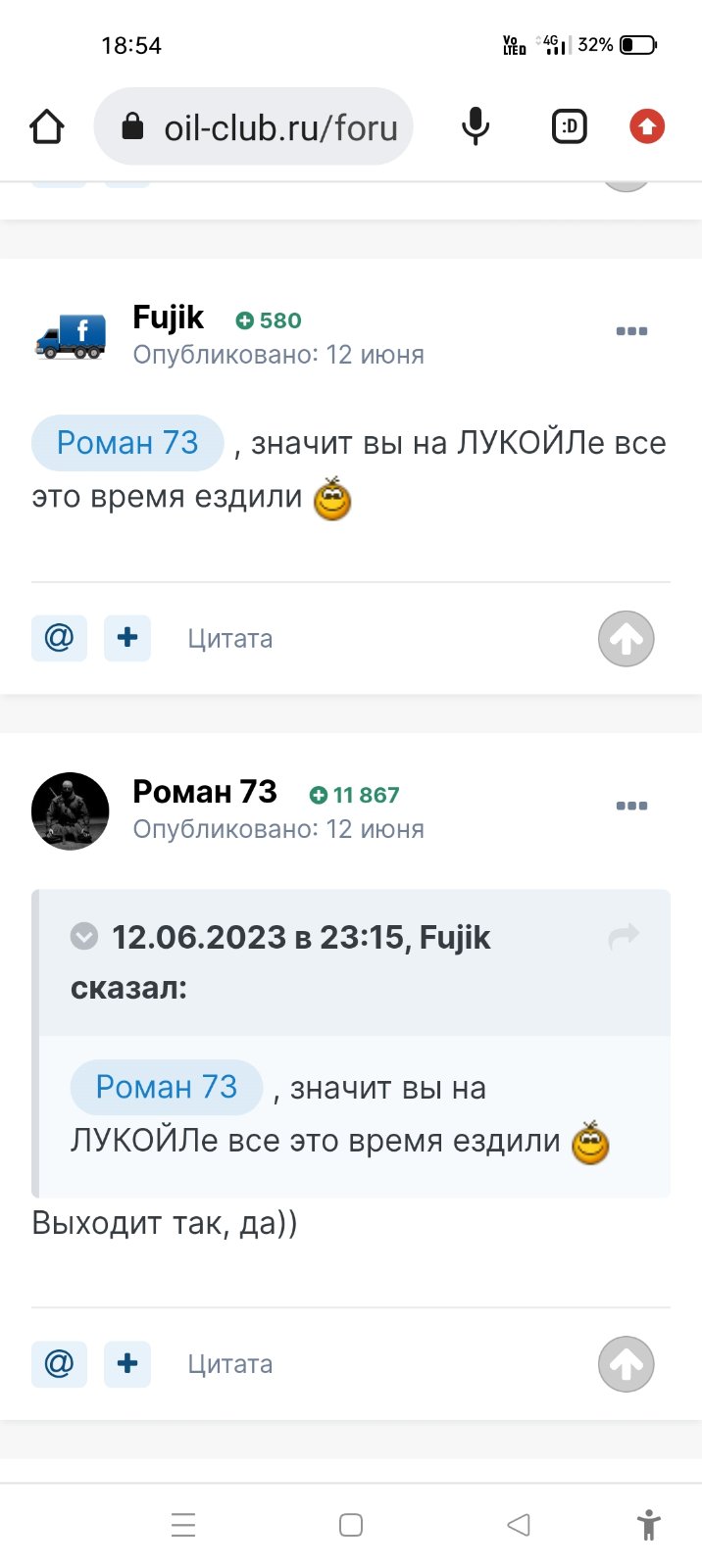Tap the Роман 73 mention in Fujik's post

127,443
